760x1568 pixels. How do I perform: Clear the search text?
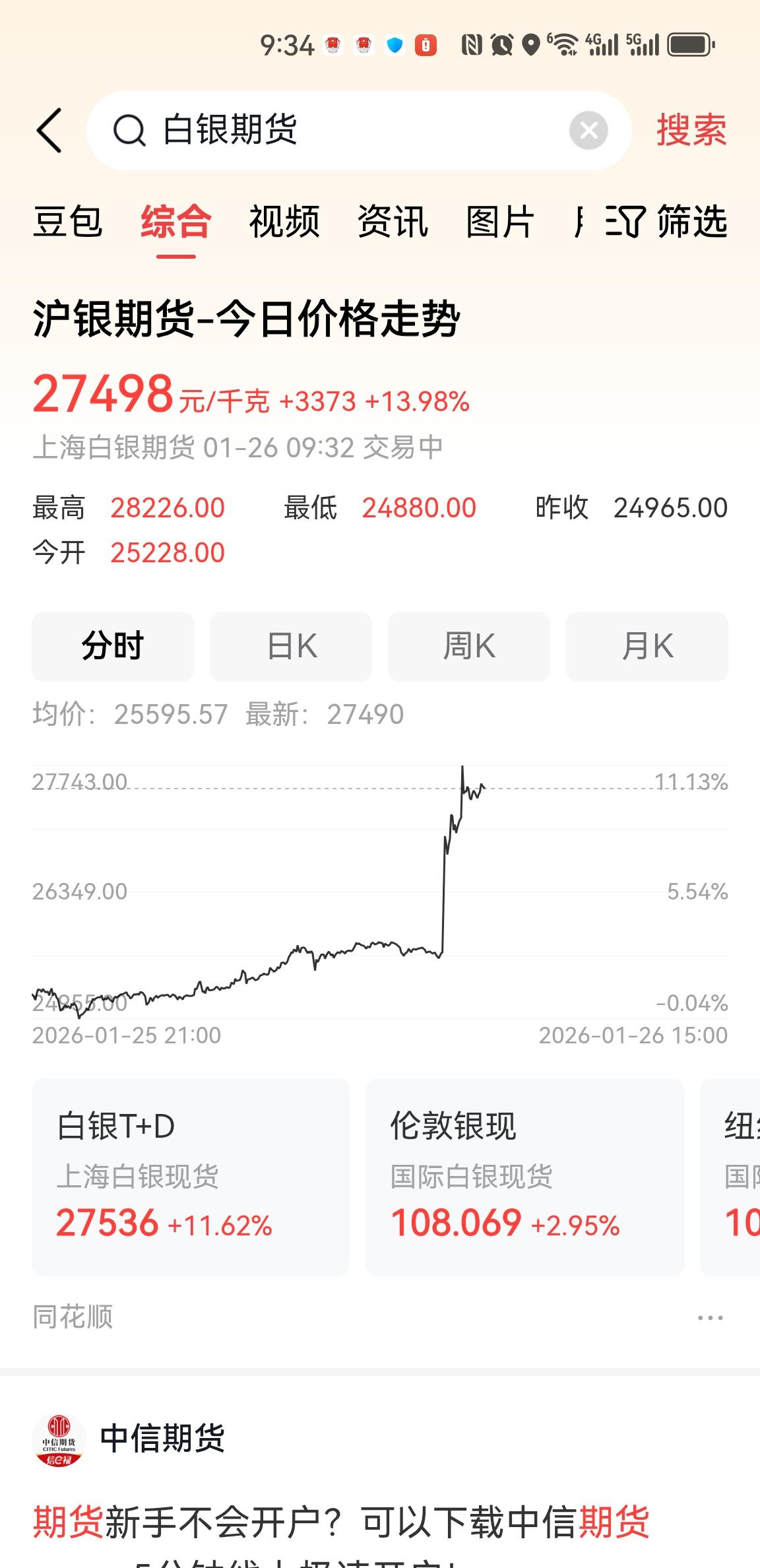[588, 131]
